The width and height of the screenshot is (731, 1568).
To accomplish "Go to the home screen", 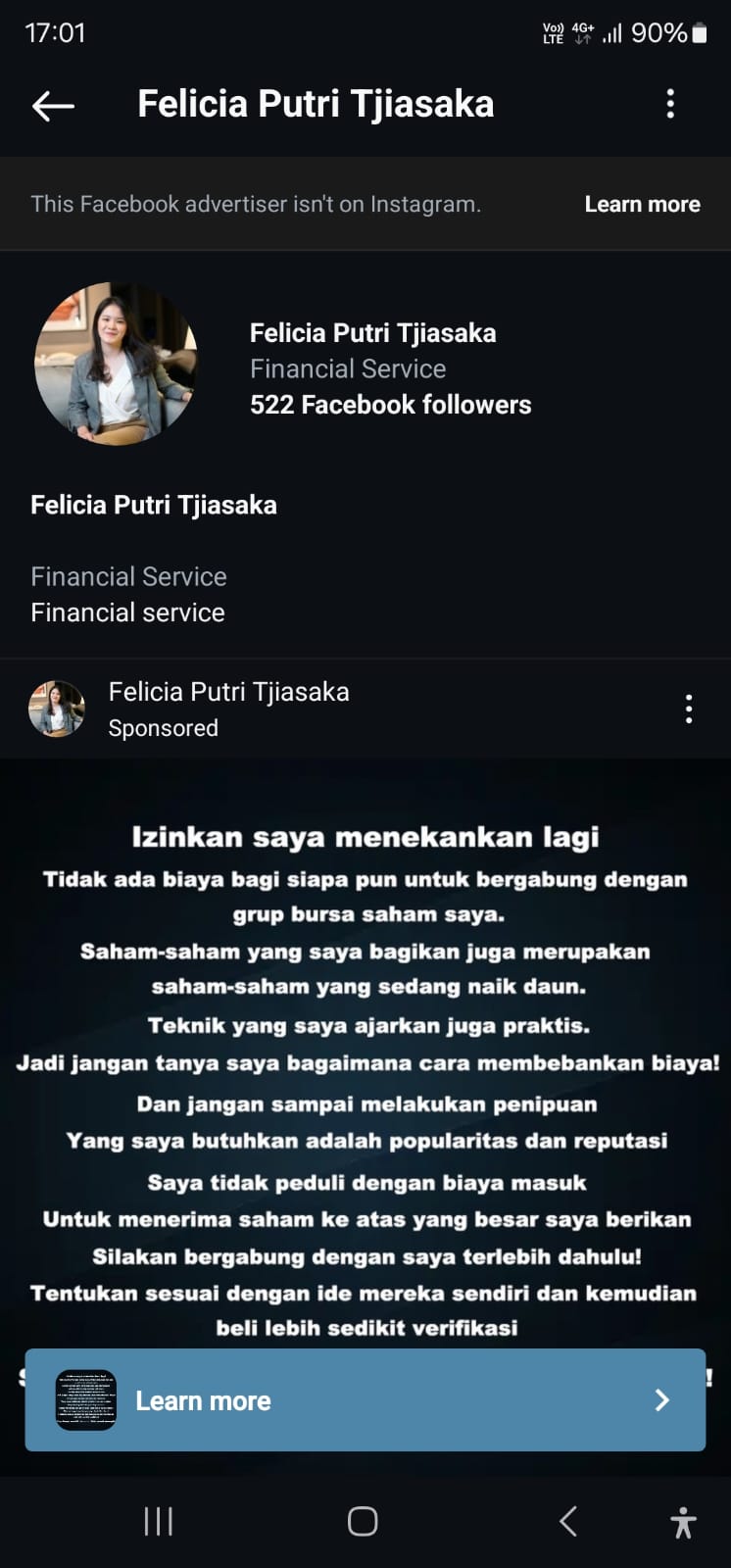I will point(363,1521).
